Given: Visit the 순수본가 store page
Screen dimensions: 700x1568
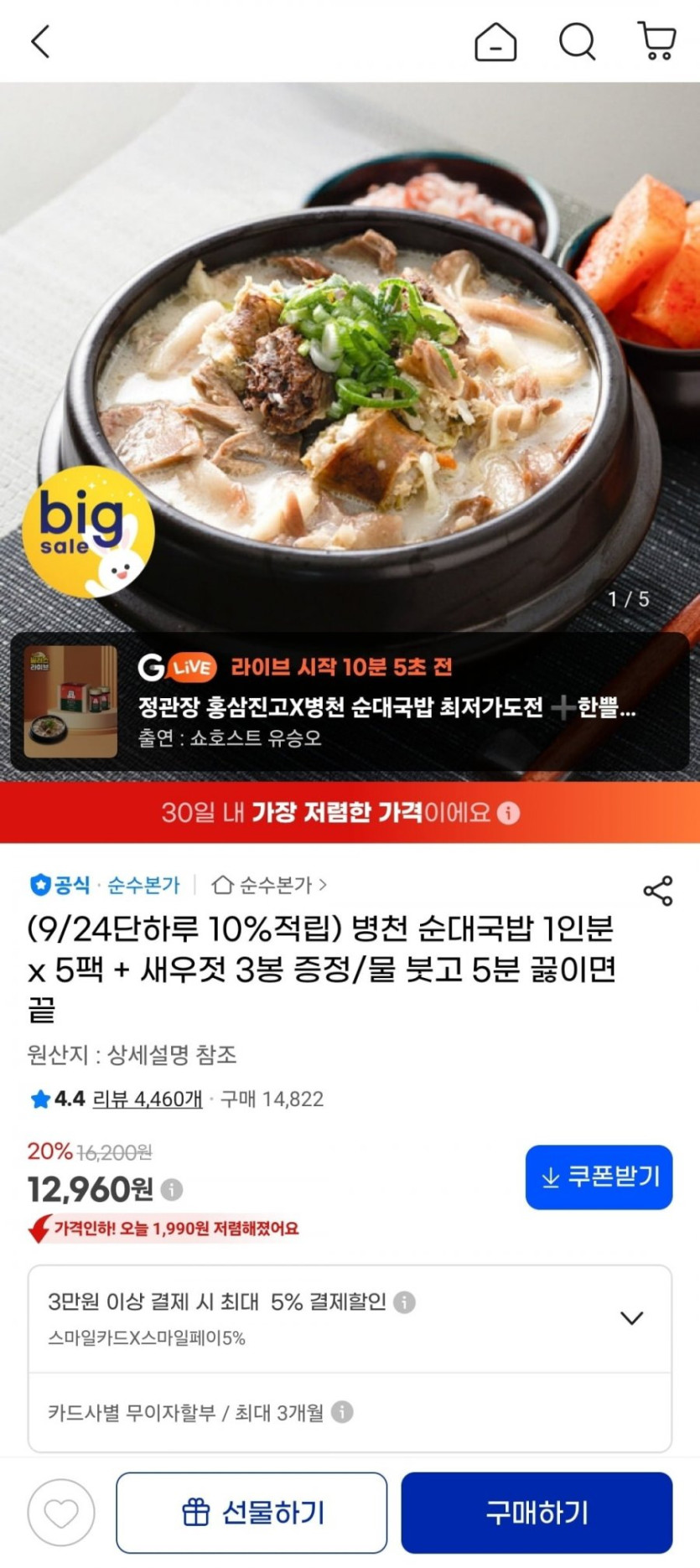Looking at the screenshot, I should tap(269, 885).
